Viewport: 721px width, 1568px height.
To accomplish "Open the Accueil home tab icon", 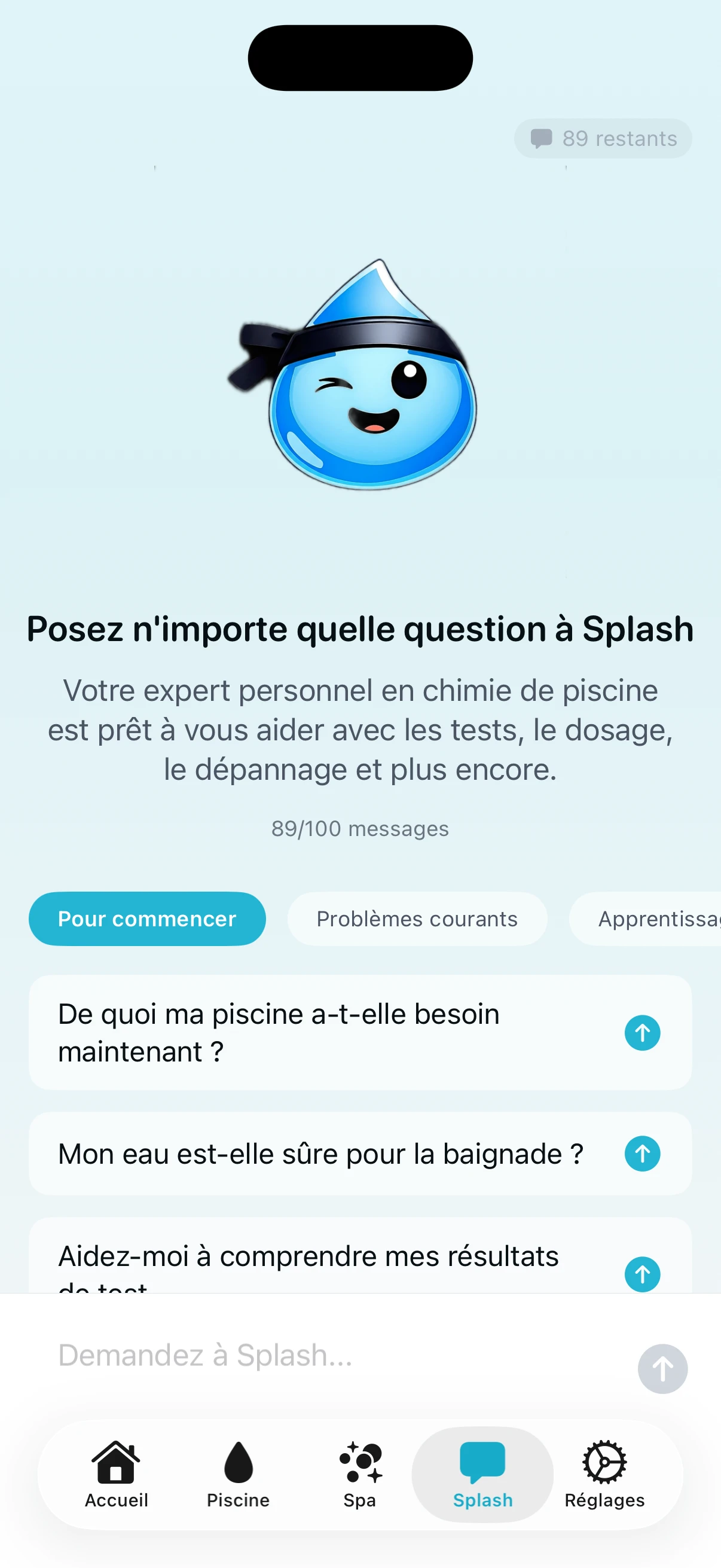I will 115,1463.
